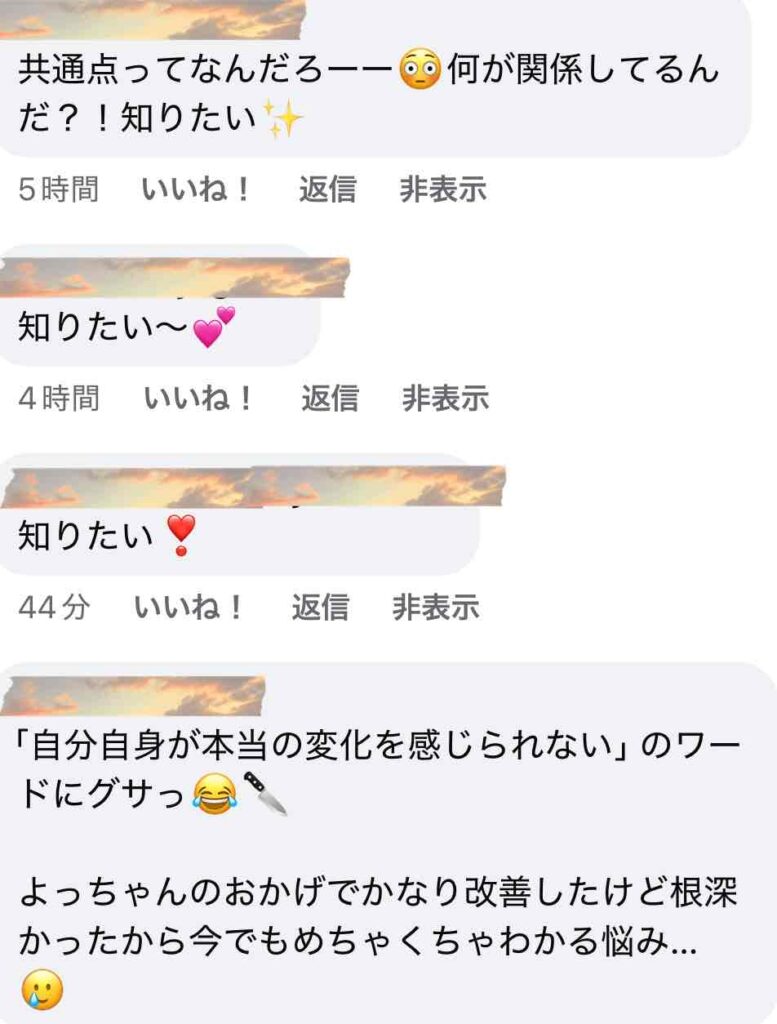The image size is (777, 1024).
Task: Reply to the 4時間 comment
Action: (x=330, y=398)
